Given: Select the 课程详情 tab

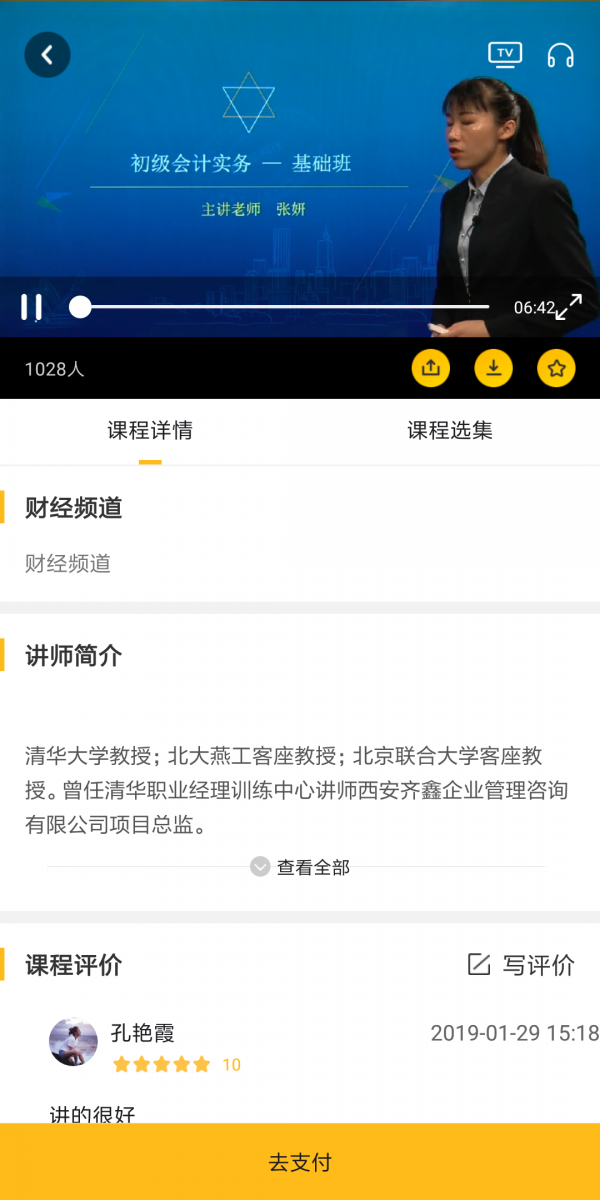Looking at the screenshot, I should [150, 431].
